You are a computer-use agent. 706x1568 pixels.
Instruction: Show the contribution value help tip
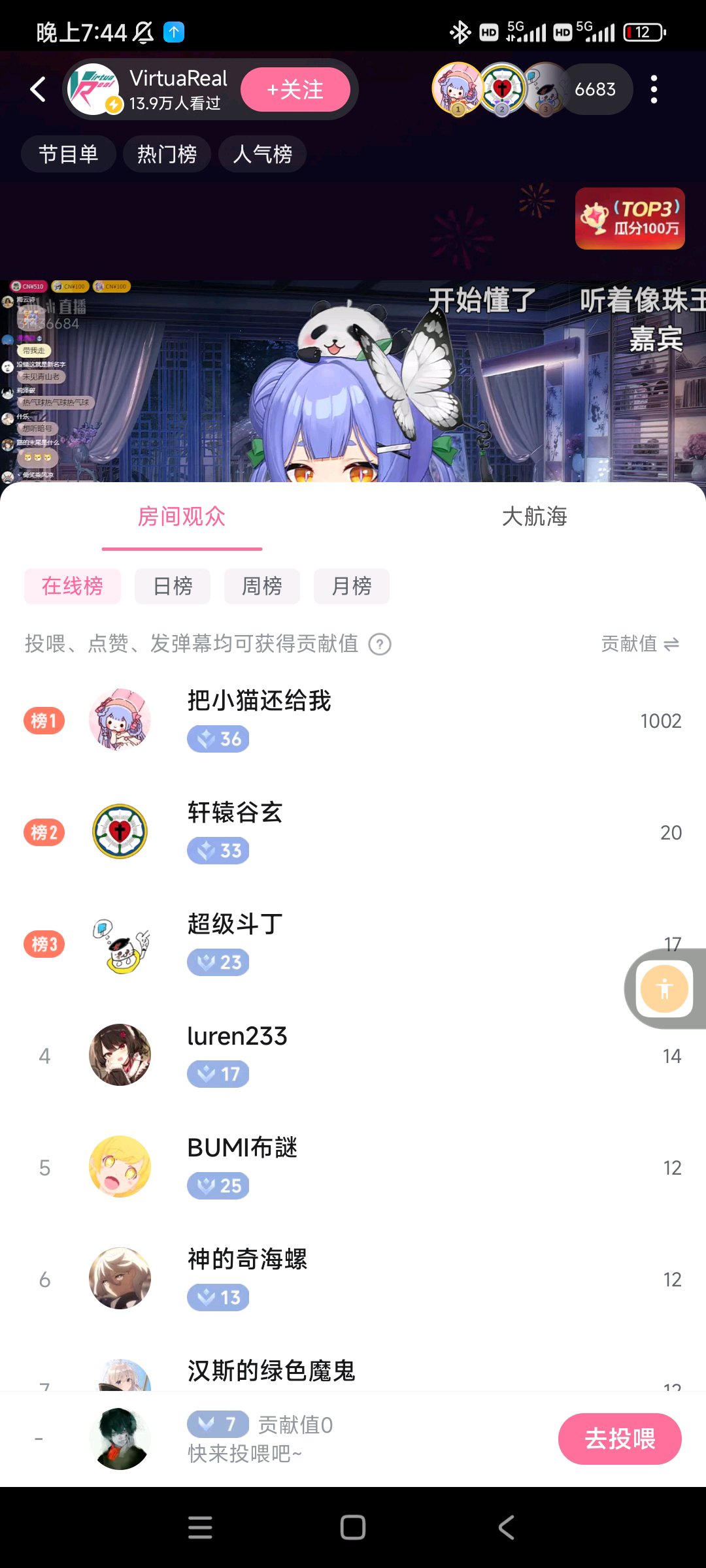point(380,644)
